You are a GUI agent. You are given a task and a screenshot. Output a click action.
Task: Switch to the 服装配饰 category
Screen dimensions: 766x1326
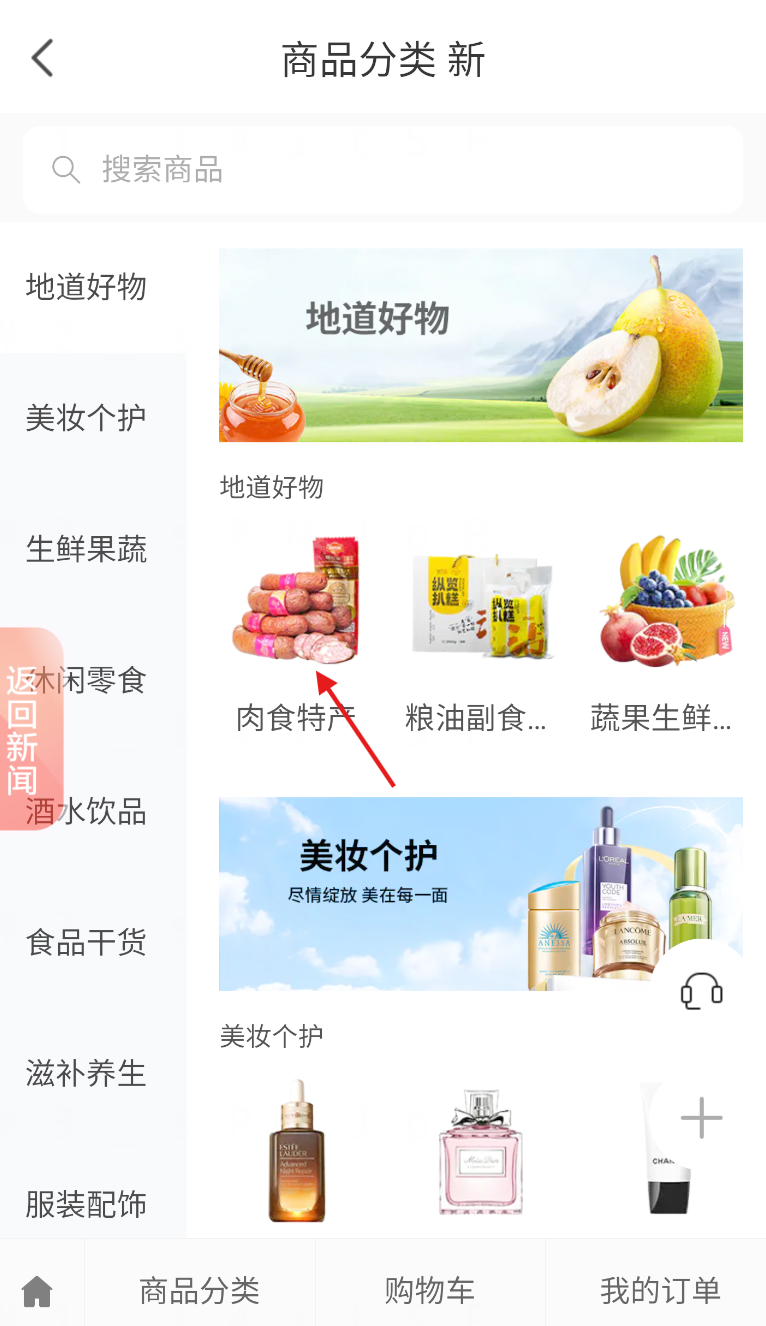click(86, 1204)
